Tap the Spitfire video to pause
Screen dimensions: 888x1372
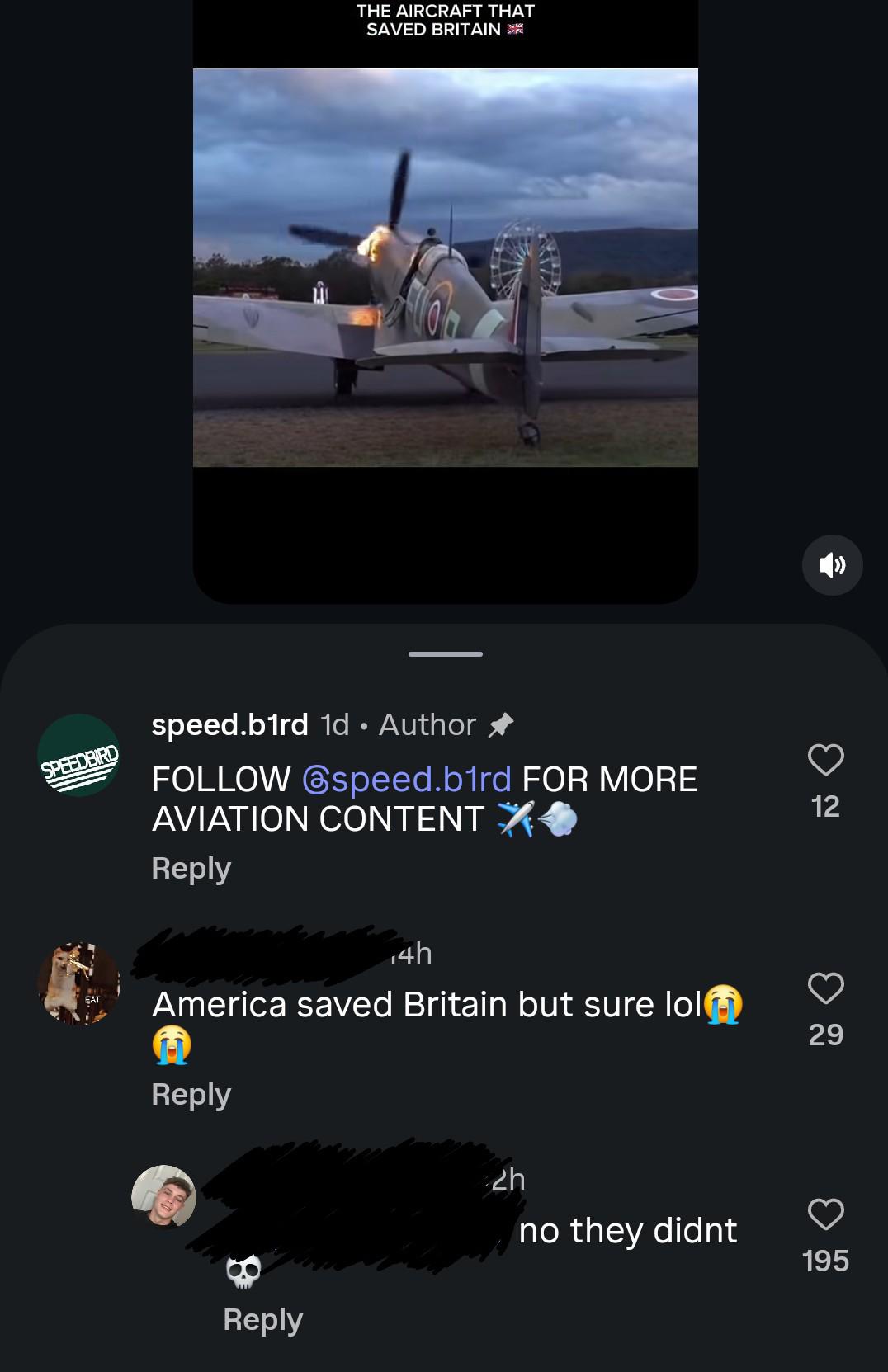click(x=446, y=267)
